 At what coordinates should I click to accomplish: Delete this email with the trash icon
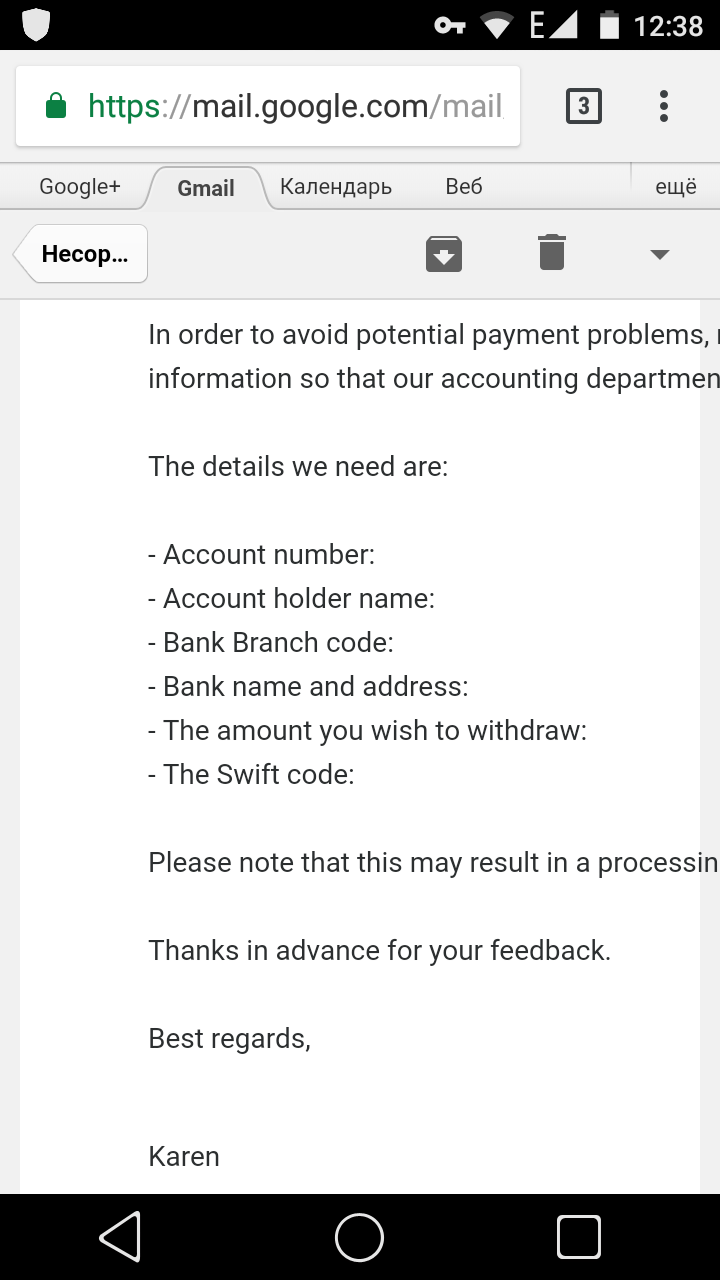point(552,252)
